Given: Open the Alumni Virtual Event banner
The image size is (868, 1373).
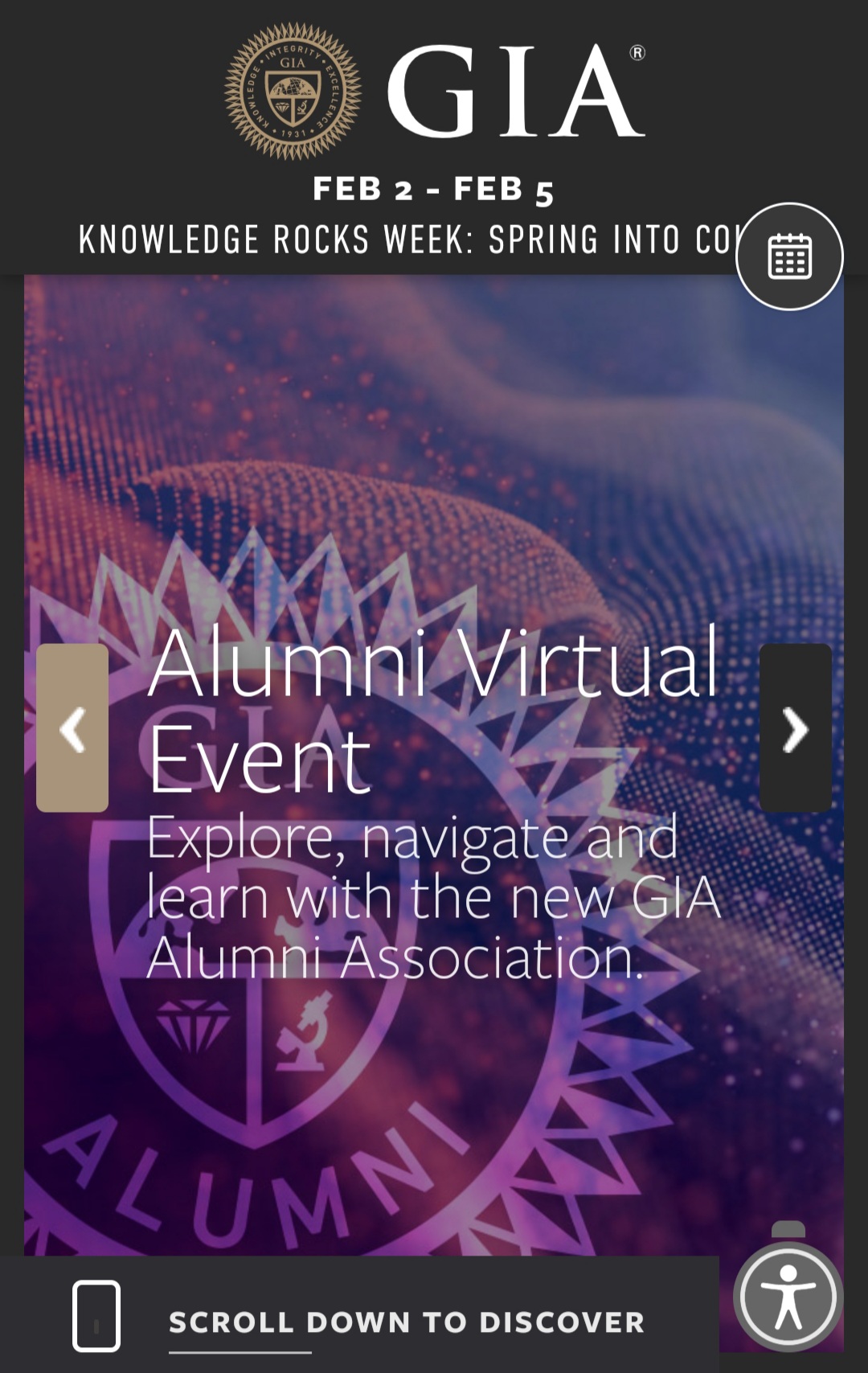Looking at the screenshot, I should 434,707.
